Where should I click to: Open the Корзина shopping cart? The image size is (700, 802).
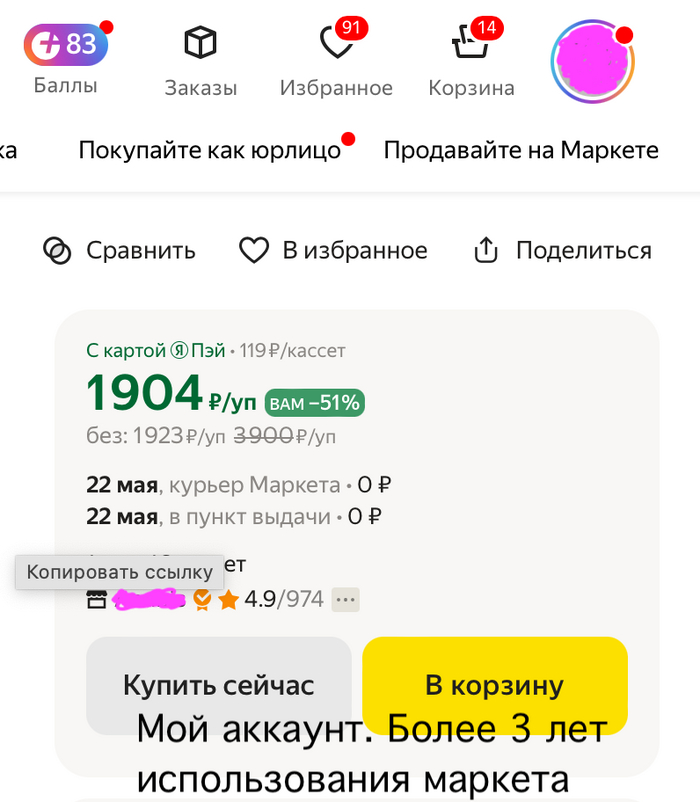[471, 60]
